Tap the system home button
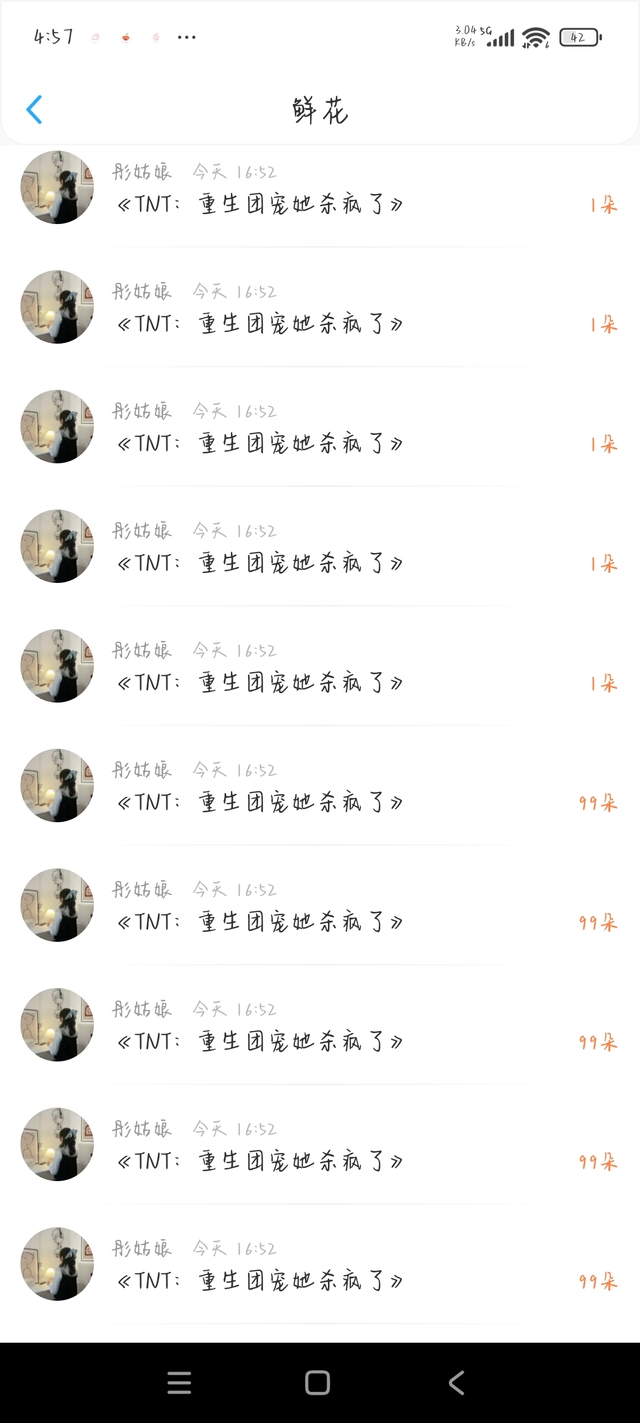 tap(317, 1383)
